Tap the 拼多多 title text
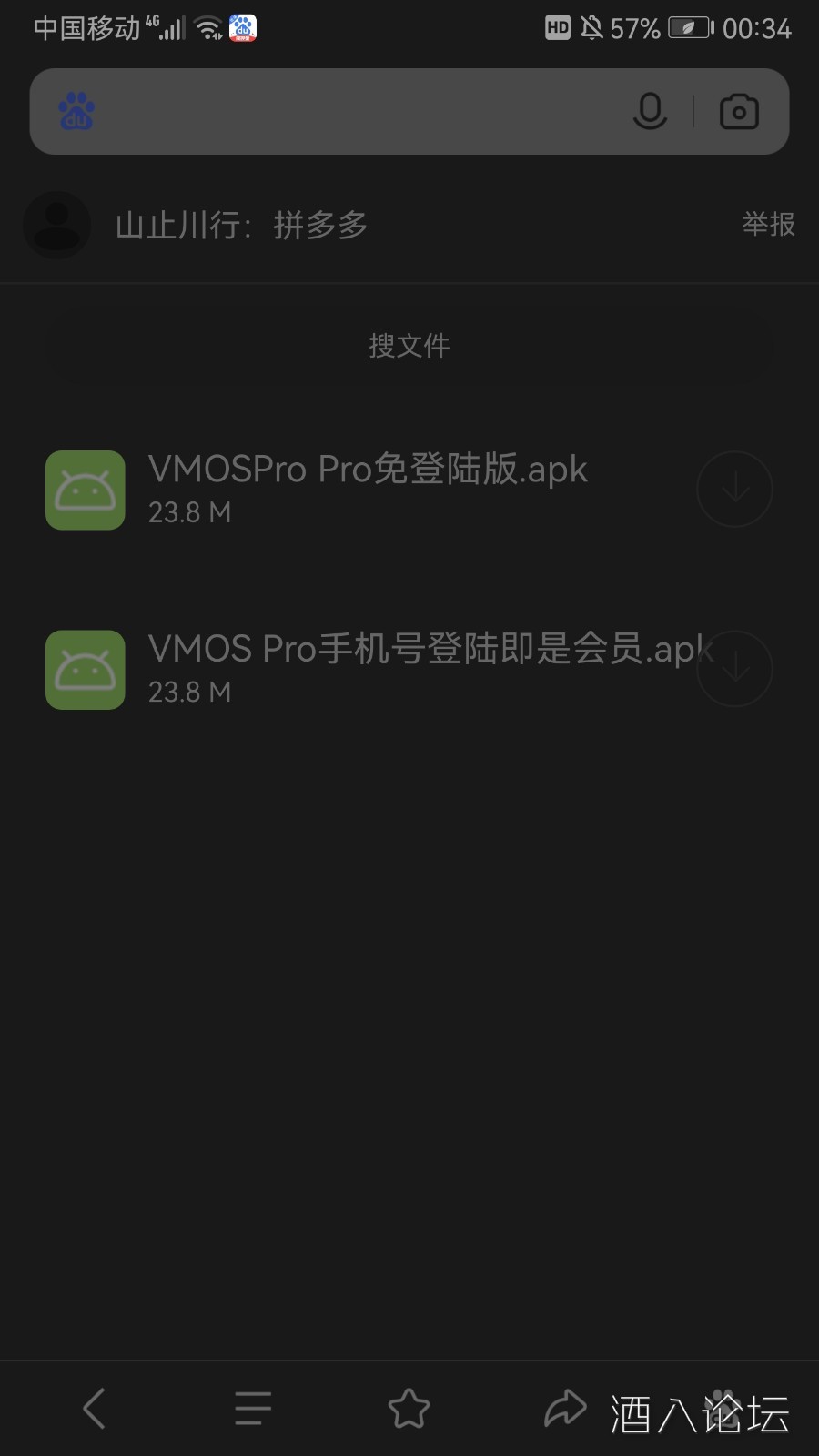 pyautogui.click(x=320, y=226)
